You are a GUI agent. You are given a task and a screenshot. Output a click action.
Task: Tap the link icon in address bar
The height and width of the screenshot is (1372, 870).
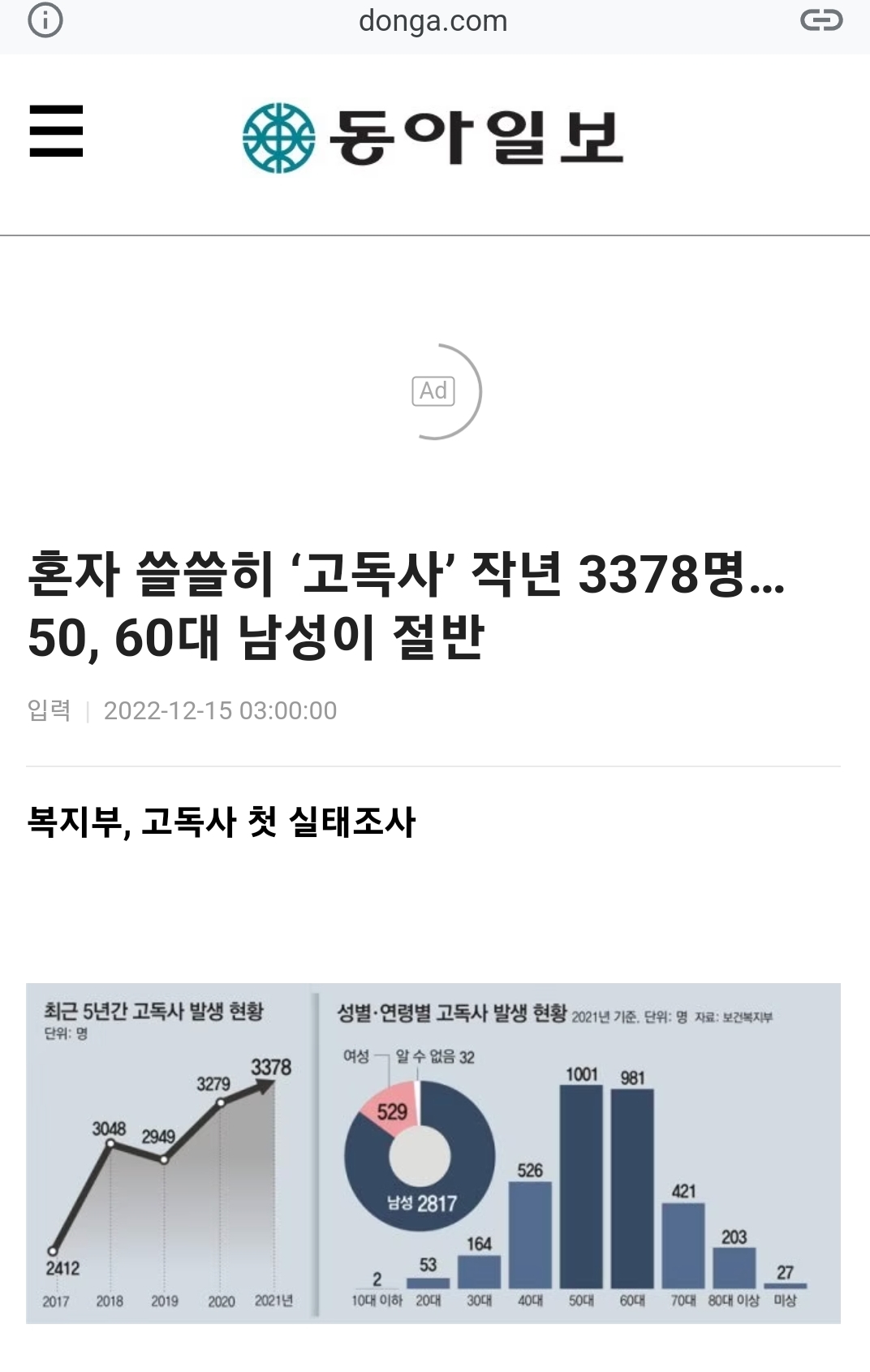(821, 20)
